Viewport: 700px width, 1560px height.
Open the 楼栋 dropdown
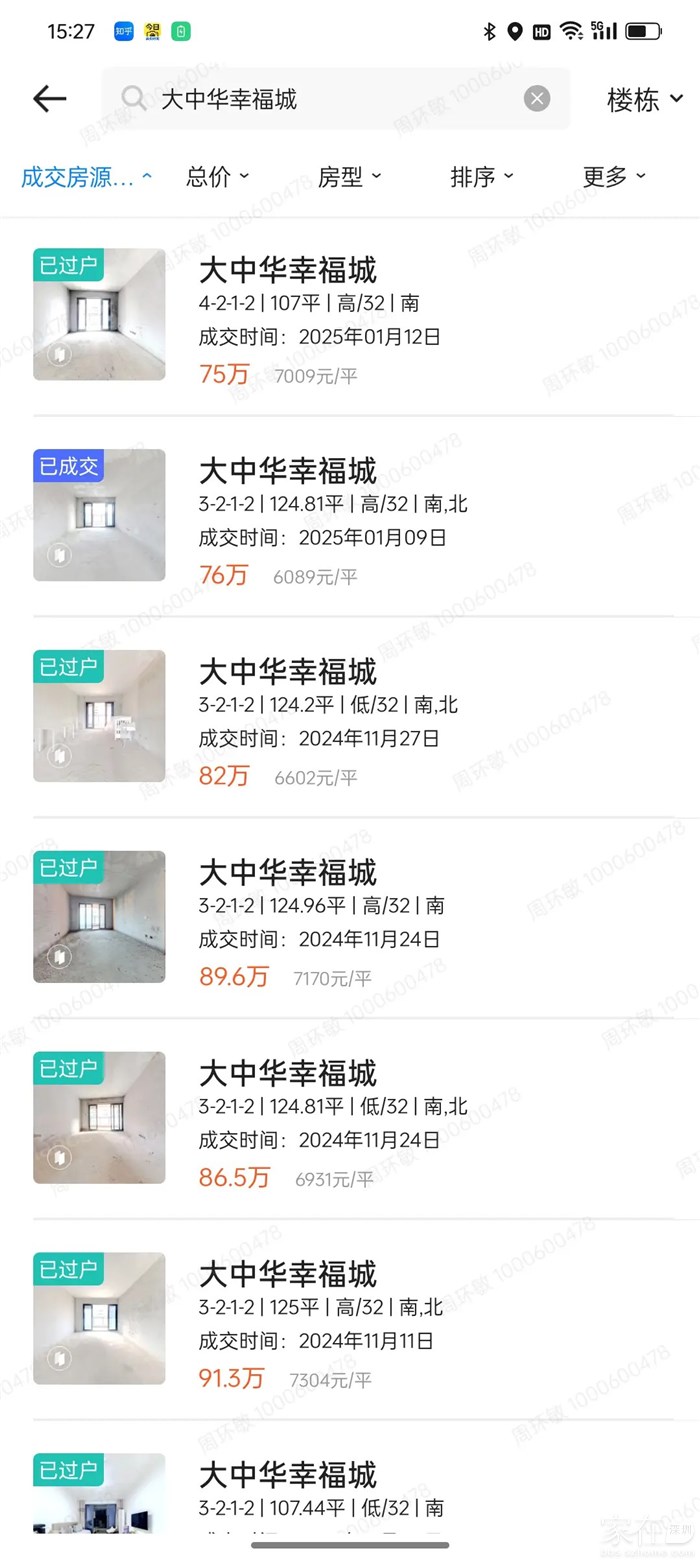coord(644,99)
